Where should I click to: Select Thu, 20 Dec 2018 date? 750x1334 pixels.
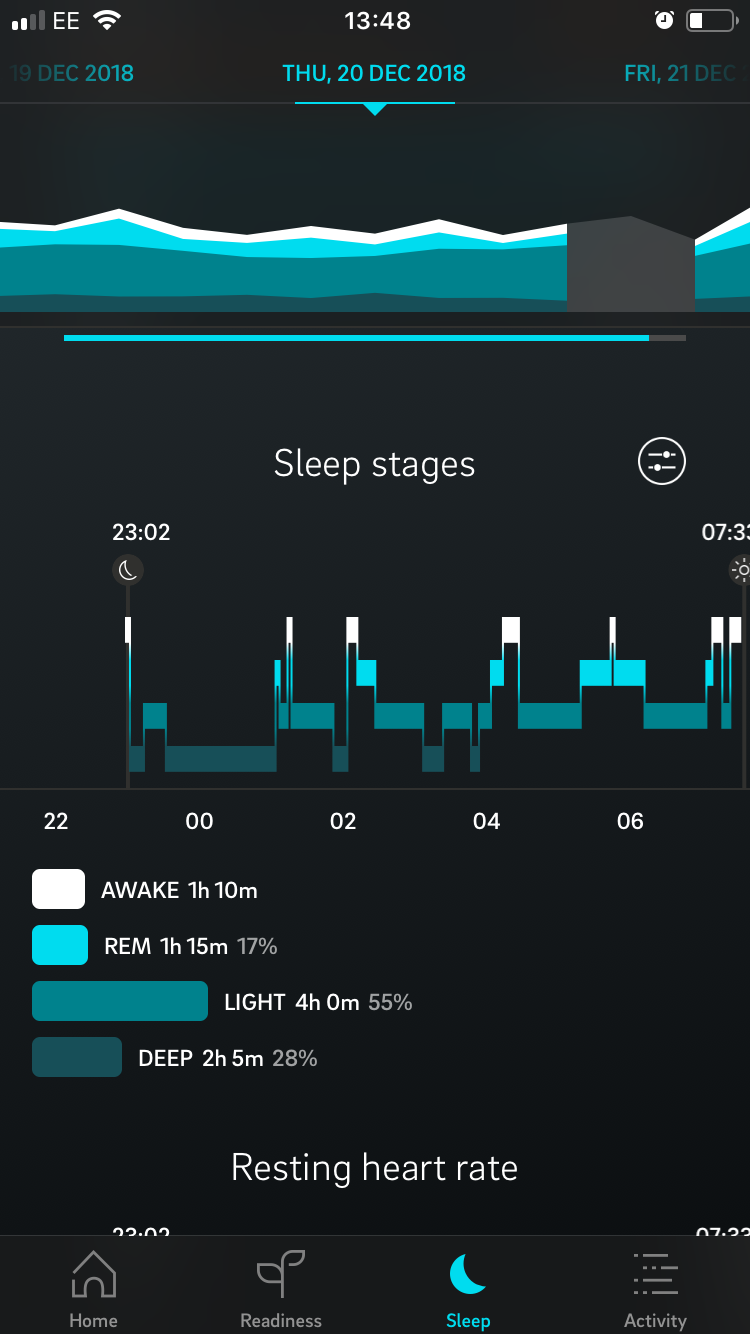pyautogui.click(x=374, y=73)
